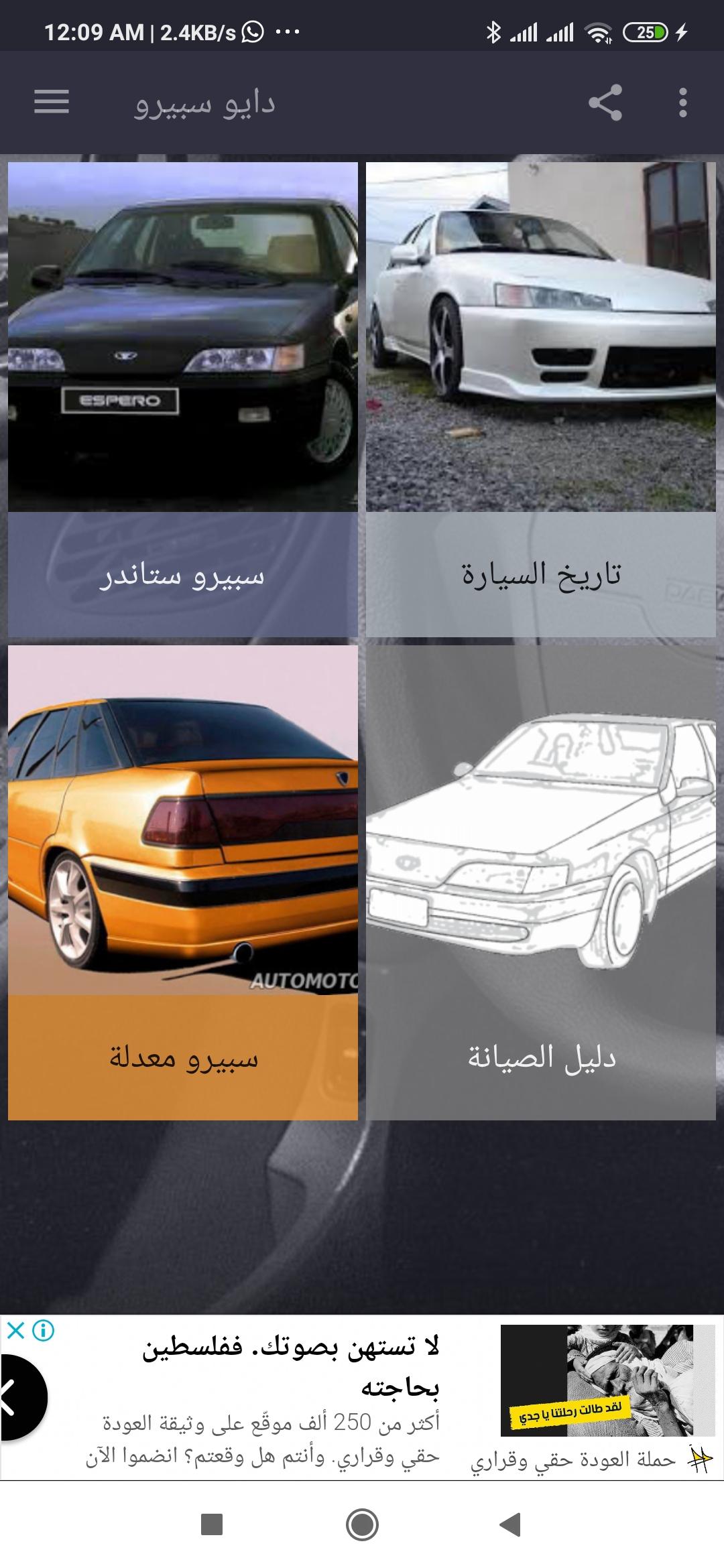Tap the share icon in the app bar
Screen dimensions: 724x1568
(605, 104)
